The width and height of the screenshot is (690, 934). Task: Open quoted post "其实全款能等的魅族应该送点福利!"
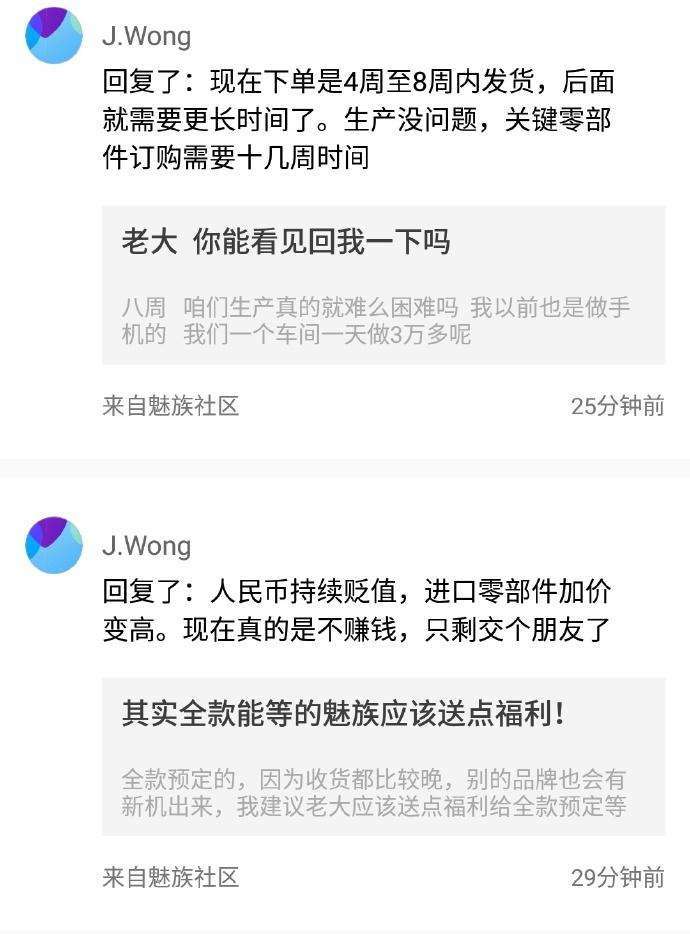[383, 756]
